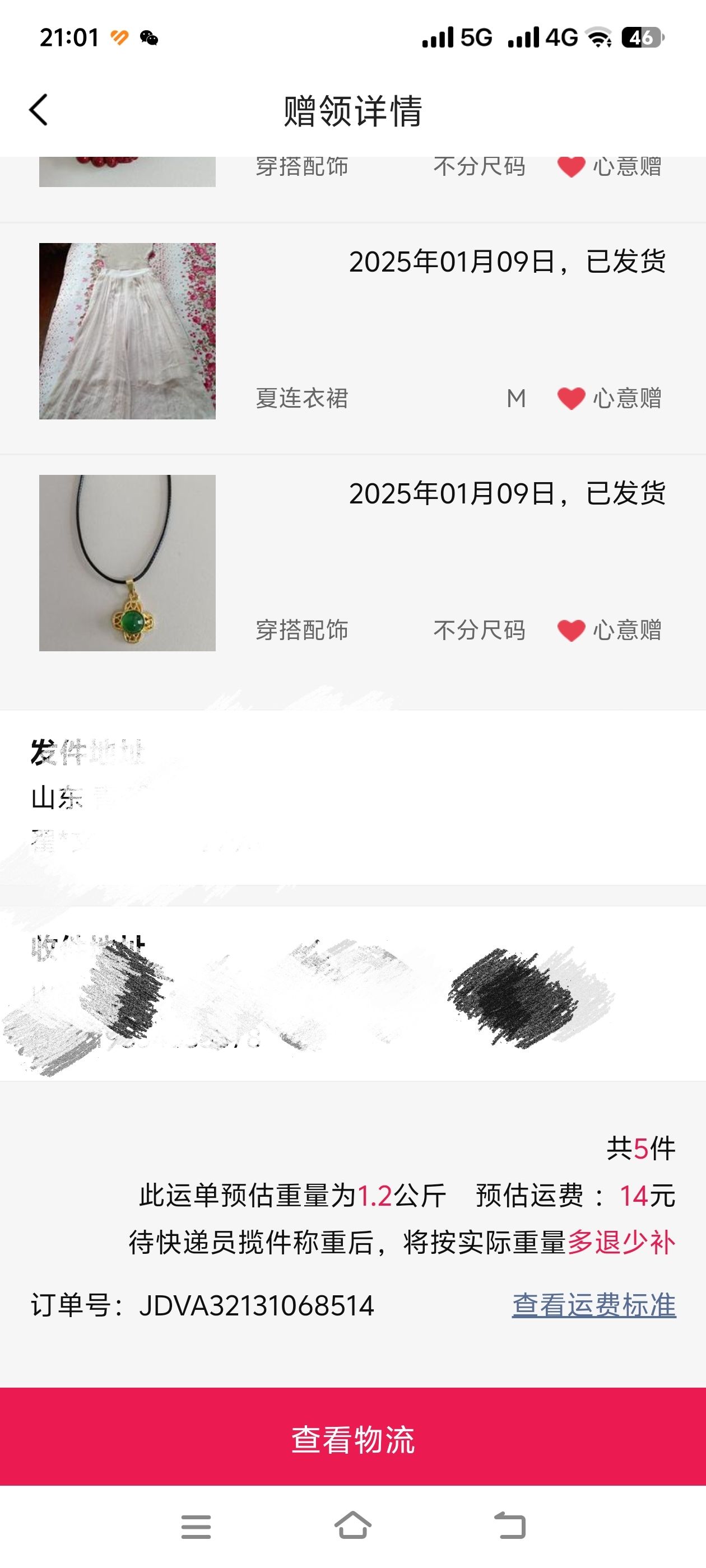Open the 夏连衣裙 dress item
Viewport: 706px width, 1568px height.
352,338
